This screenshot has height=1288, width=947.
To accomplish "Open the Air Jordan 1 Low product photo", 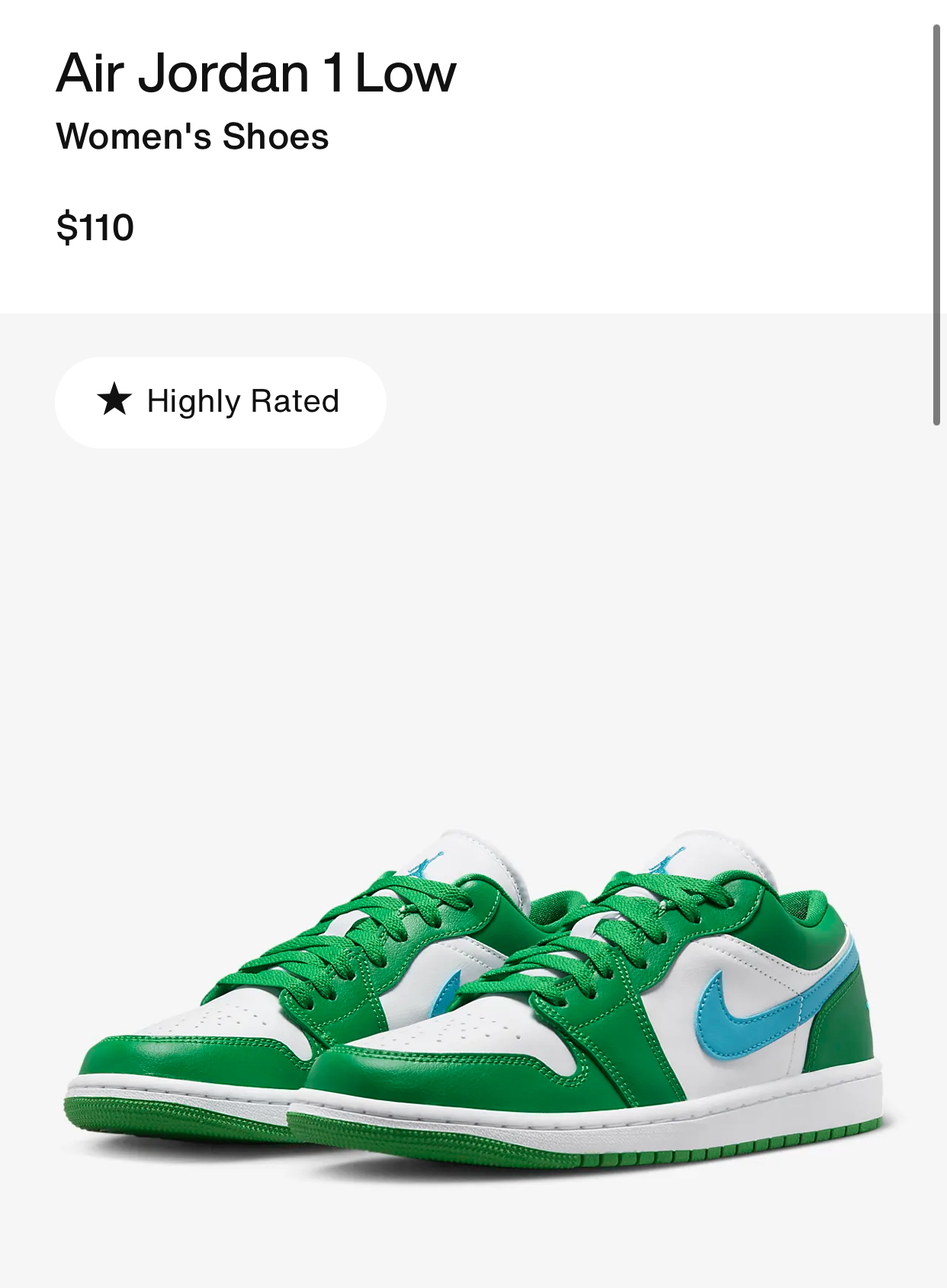I will pyautogui.click(x=473, y=1007).
